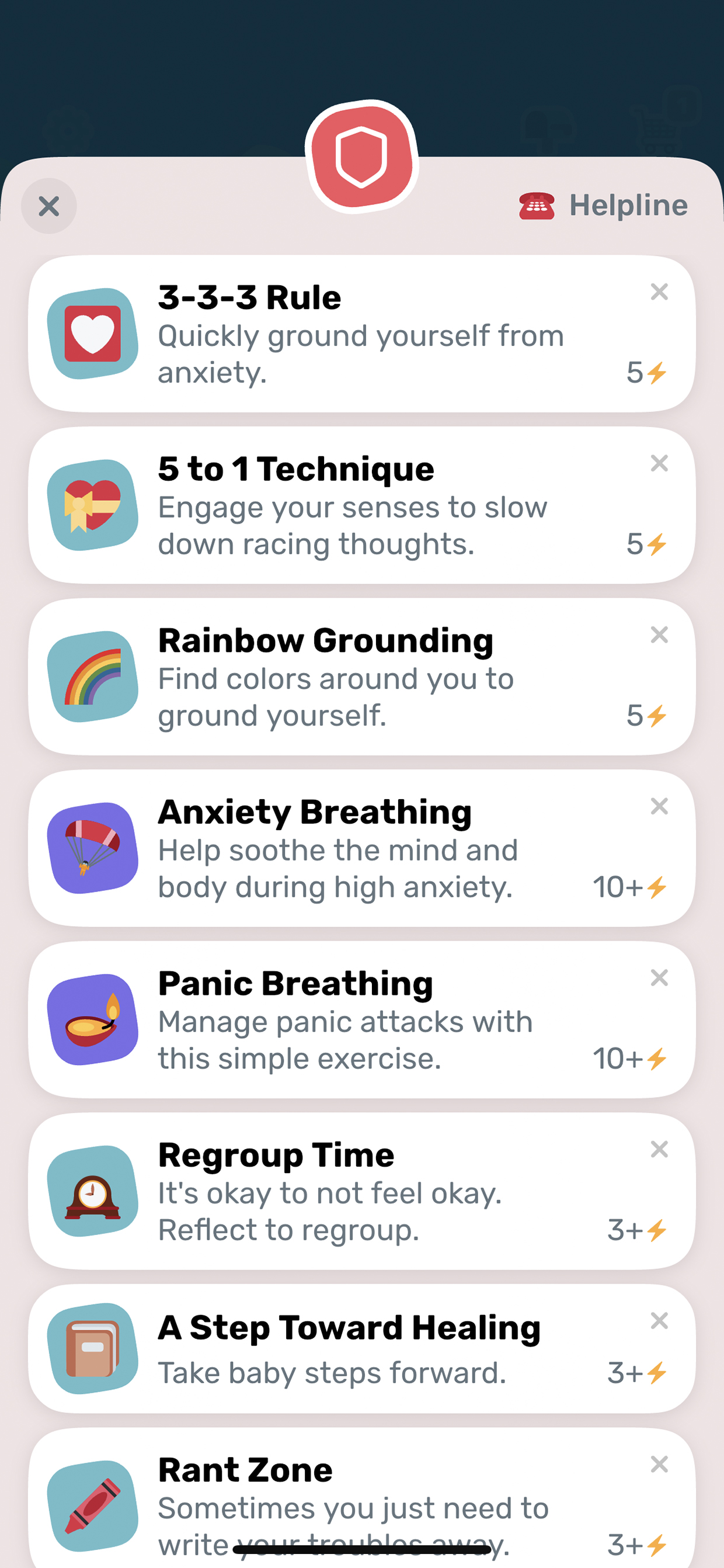
Task: Remove the 5 to 1 Technique card
Action: click(660, 464)
